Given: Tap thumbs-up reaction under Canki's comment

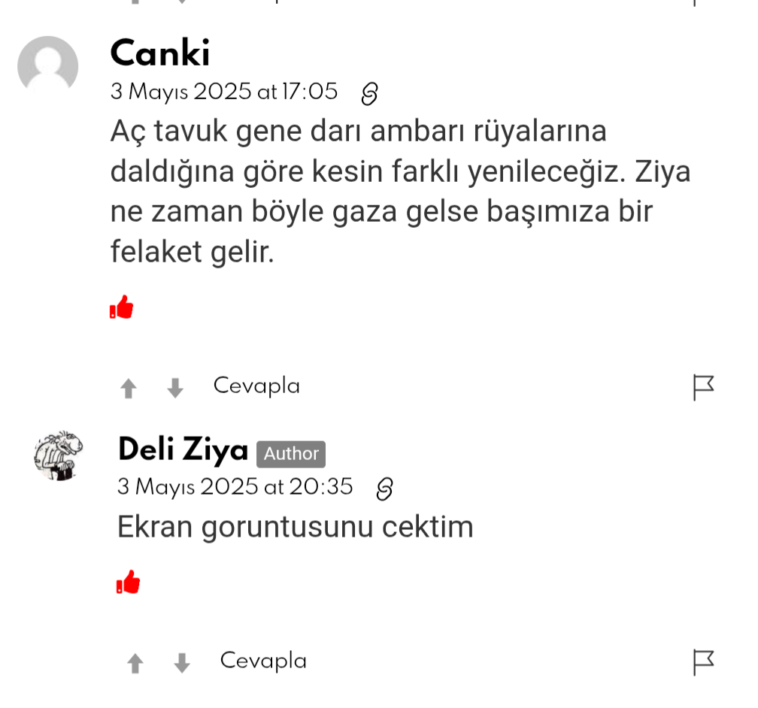Looking at the screenshot, I should [122, 307].
